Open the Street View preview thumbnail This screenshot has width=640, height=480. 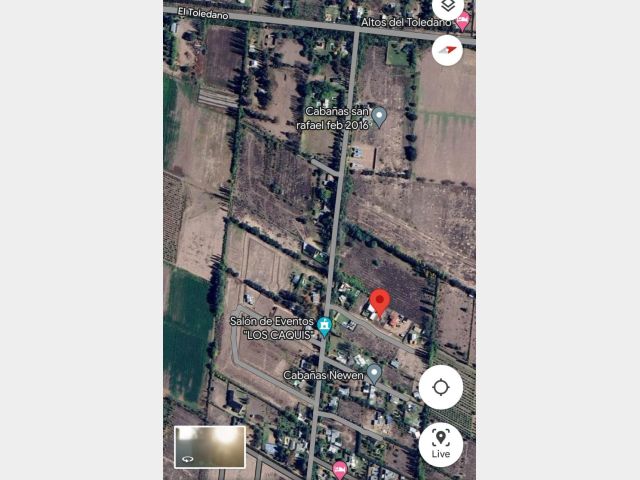click(209, 447)
